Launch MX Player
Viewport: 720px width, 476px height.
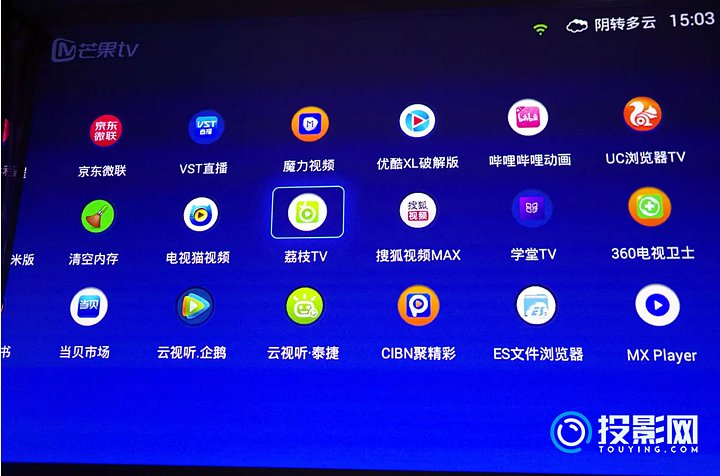click(x=658, y=306)
